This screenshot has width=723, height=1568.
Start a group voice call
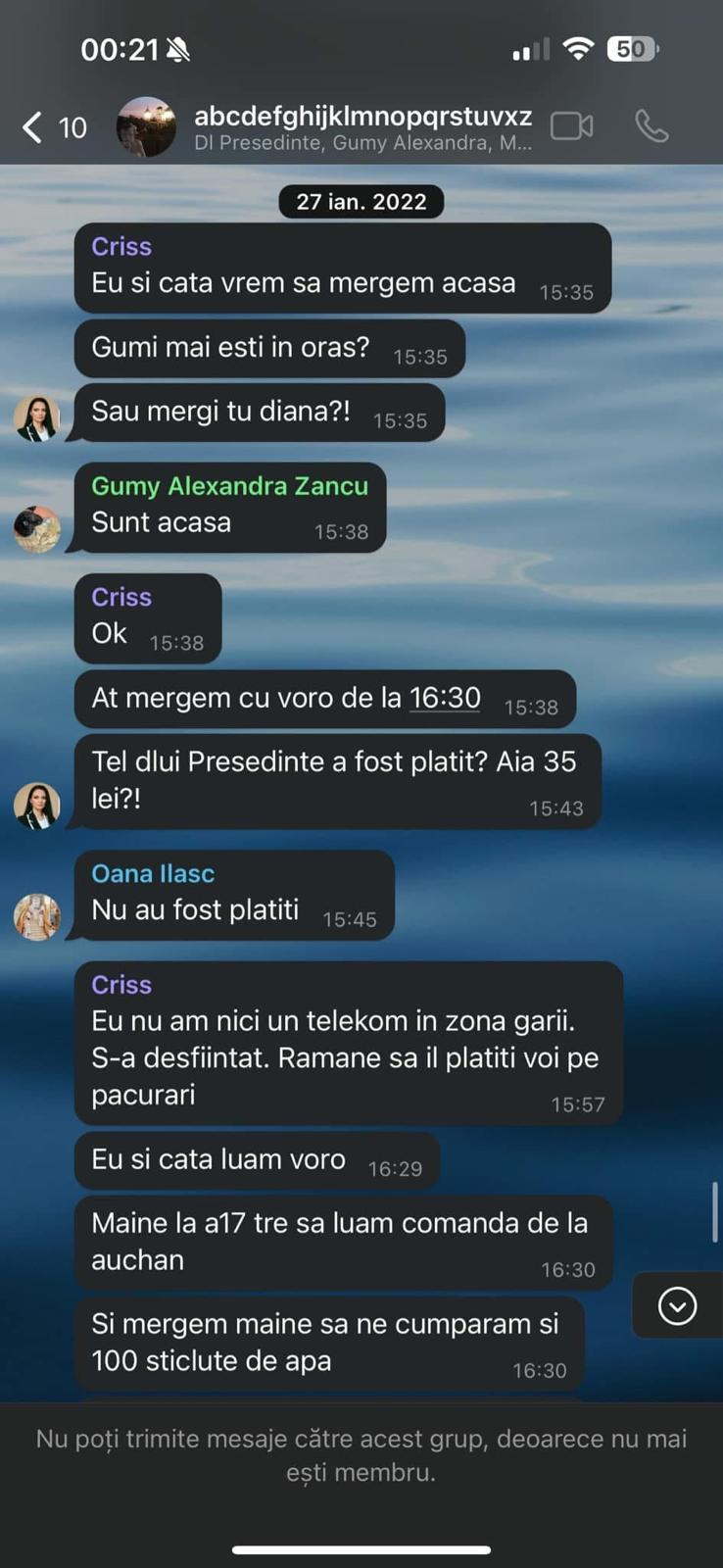pos(651,126)
